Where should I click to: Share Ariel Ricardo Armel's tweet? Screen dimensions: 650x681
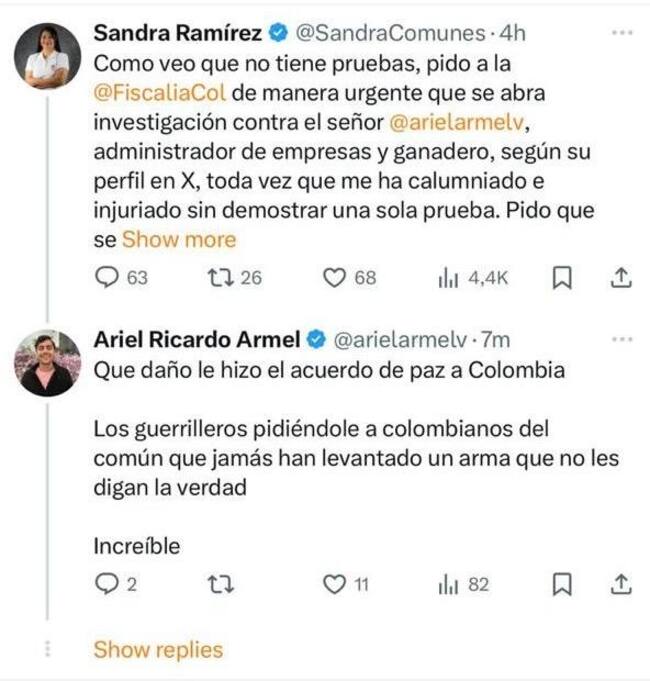[x=621, y=585]
